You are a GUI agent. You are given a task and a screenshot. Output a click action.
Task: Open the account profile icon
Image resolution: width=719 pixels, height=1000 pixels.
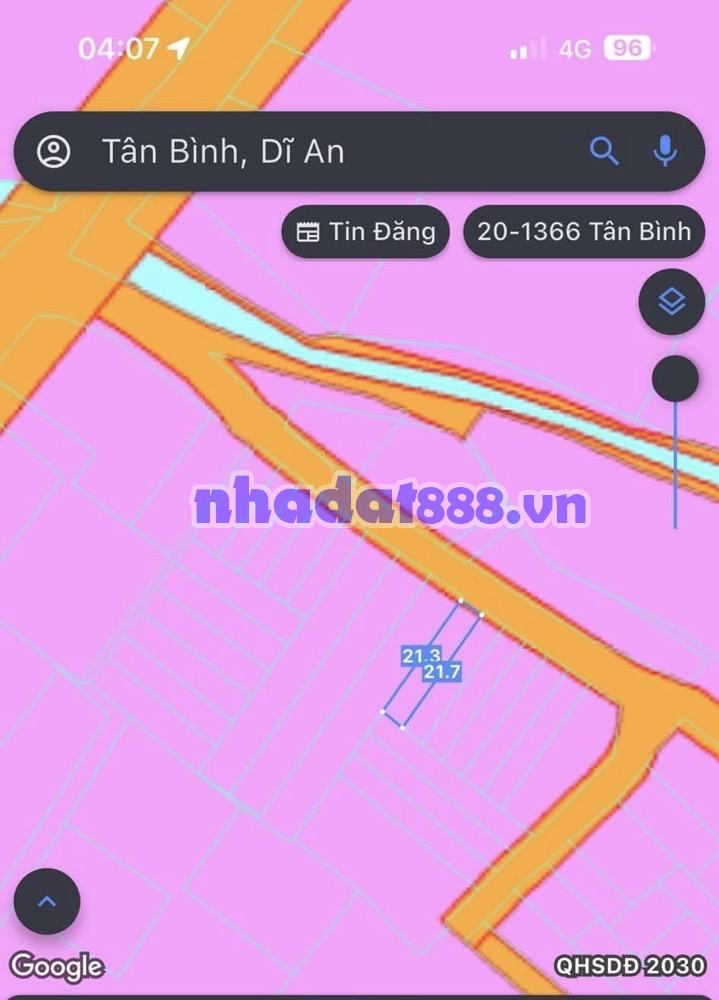point(54,152)
